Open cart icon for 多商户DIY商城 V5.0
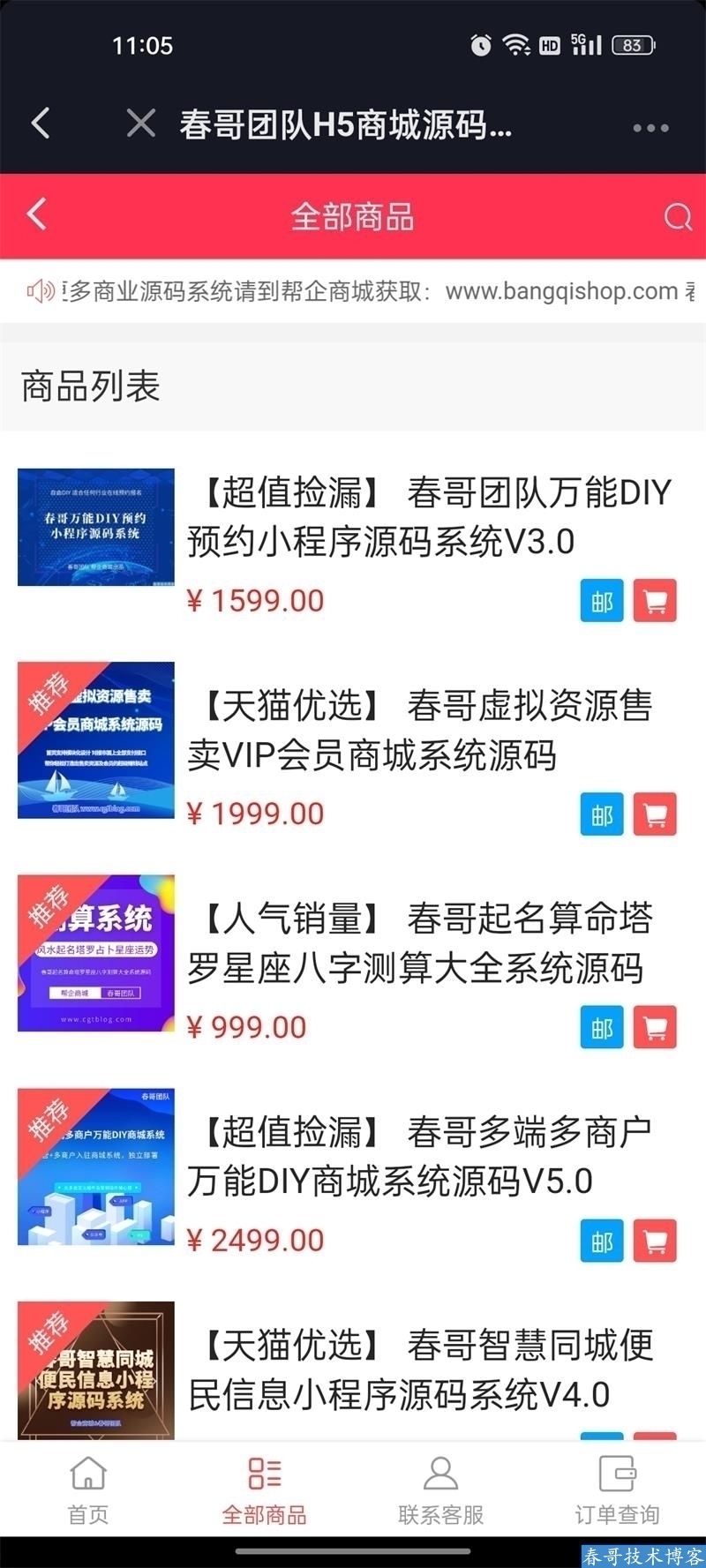The image size is (706, 1568). [x=654, y=1241]
